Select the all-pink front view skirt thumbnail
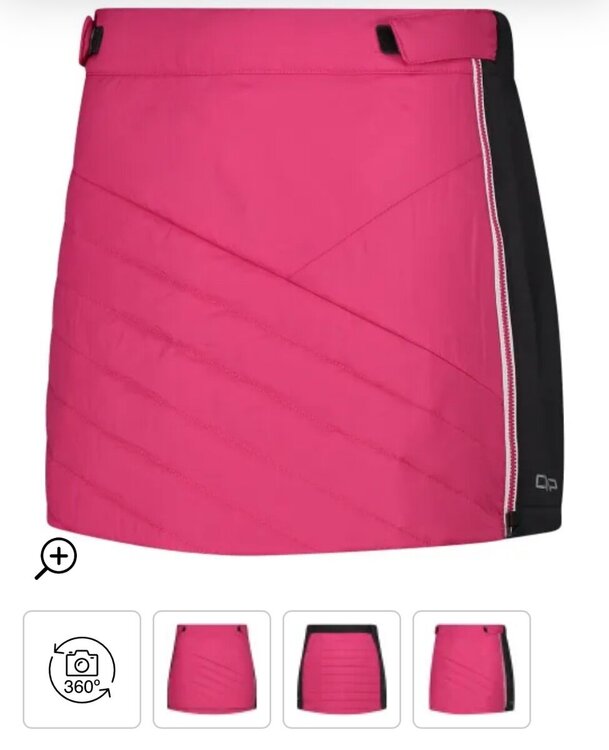 point(212,668)
